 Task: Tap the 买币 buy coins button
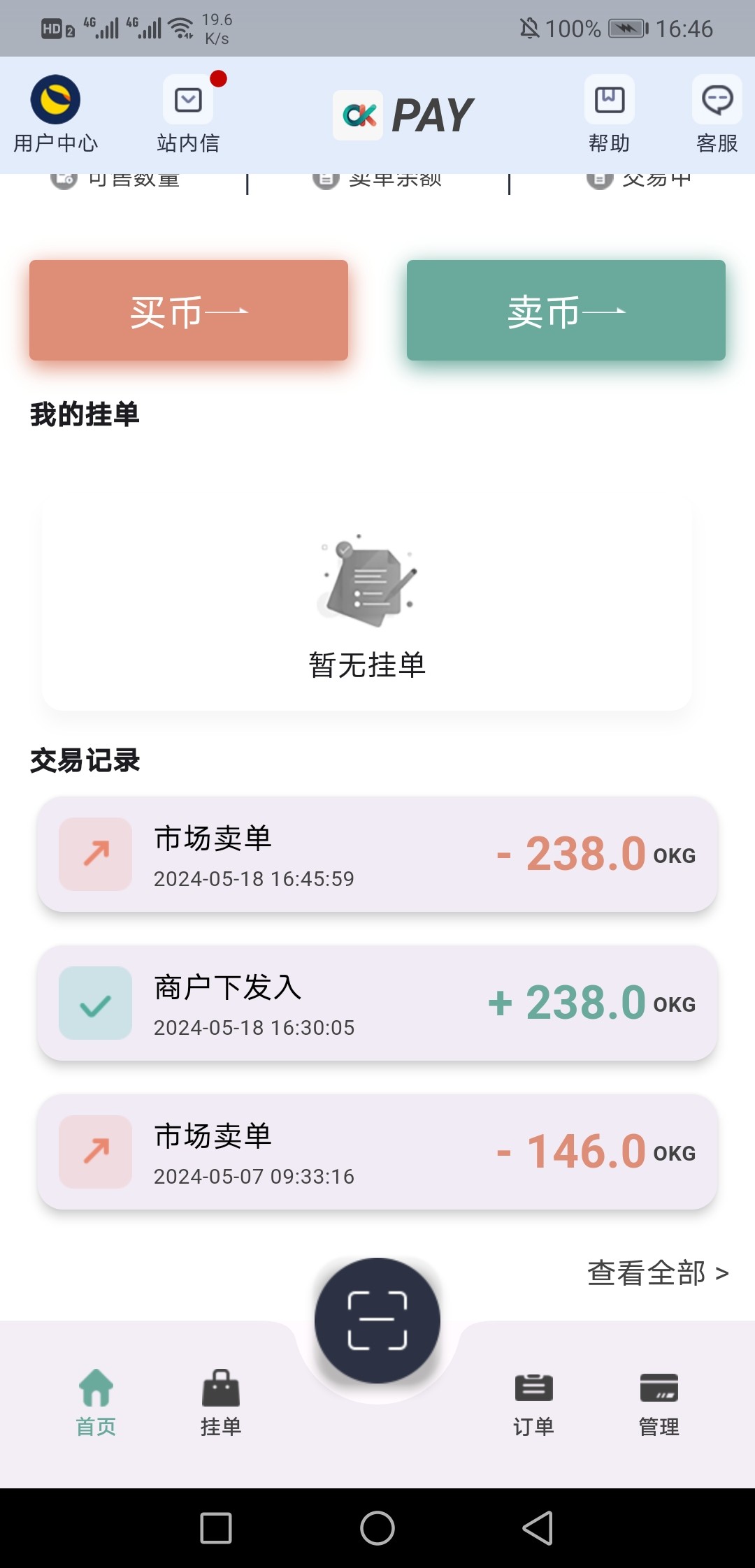pyautogui.click(x=189, y=310)
